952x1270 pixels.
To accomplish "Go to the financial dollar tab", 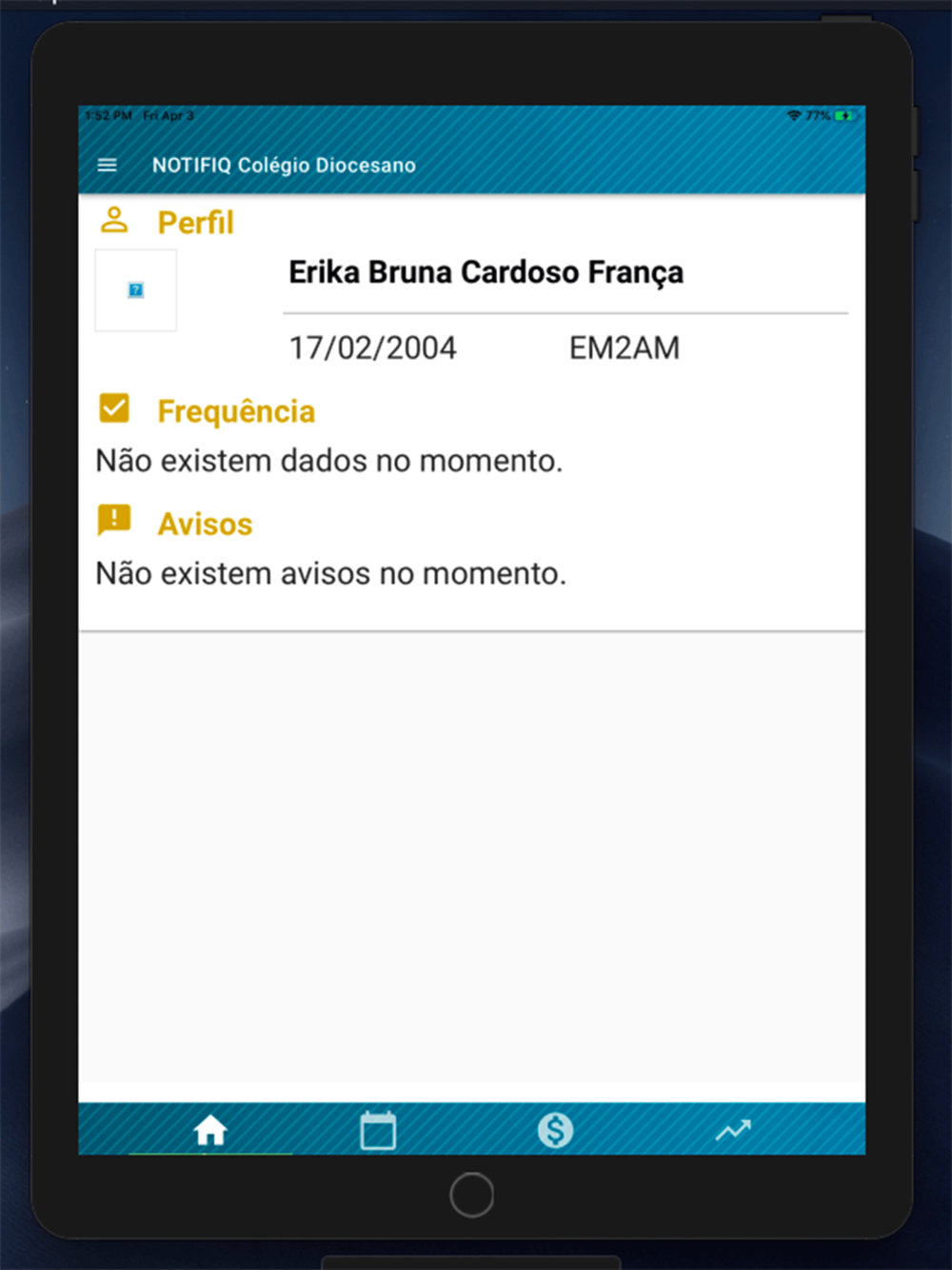I will point(555,1131).
